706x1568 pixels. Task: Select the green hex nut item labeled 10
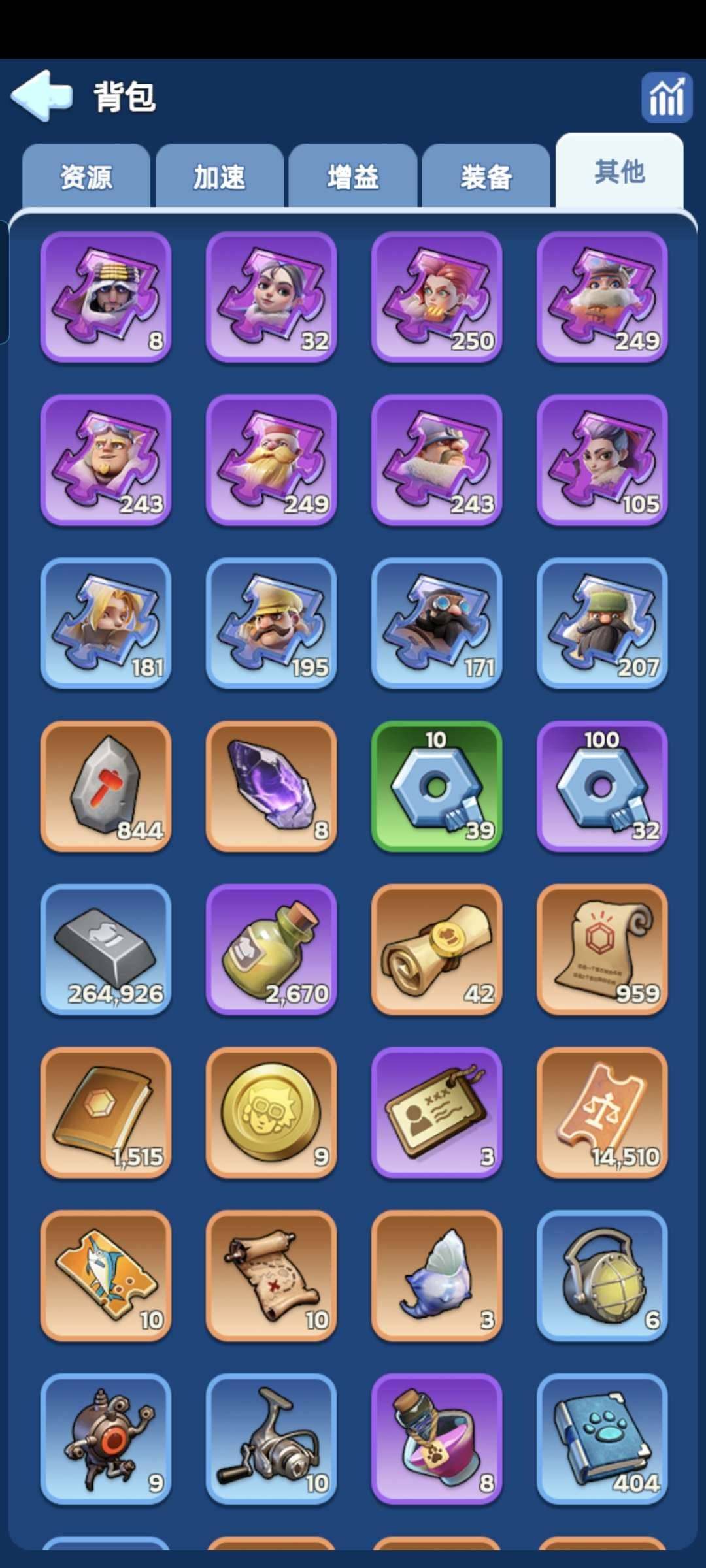tap(437, 786)
